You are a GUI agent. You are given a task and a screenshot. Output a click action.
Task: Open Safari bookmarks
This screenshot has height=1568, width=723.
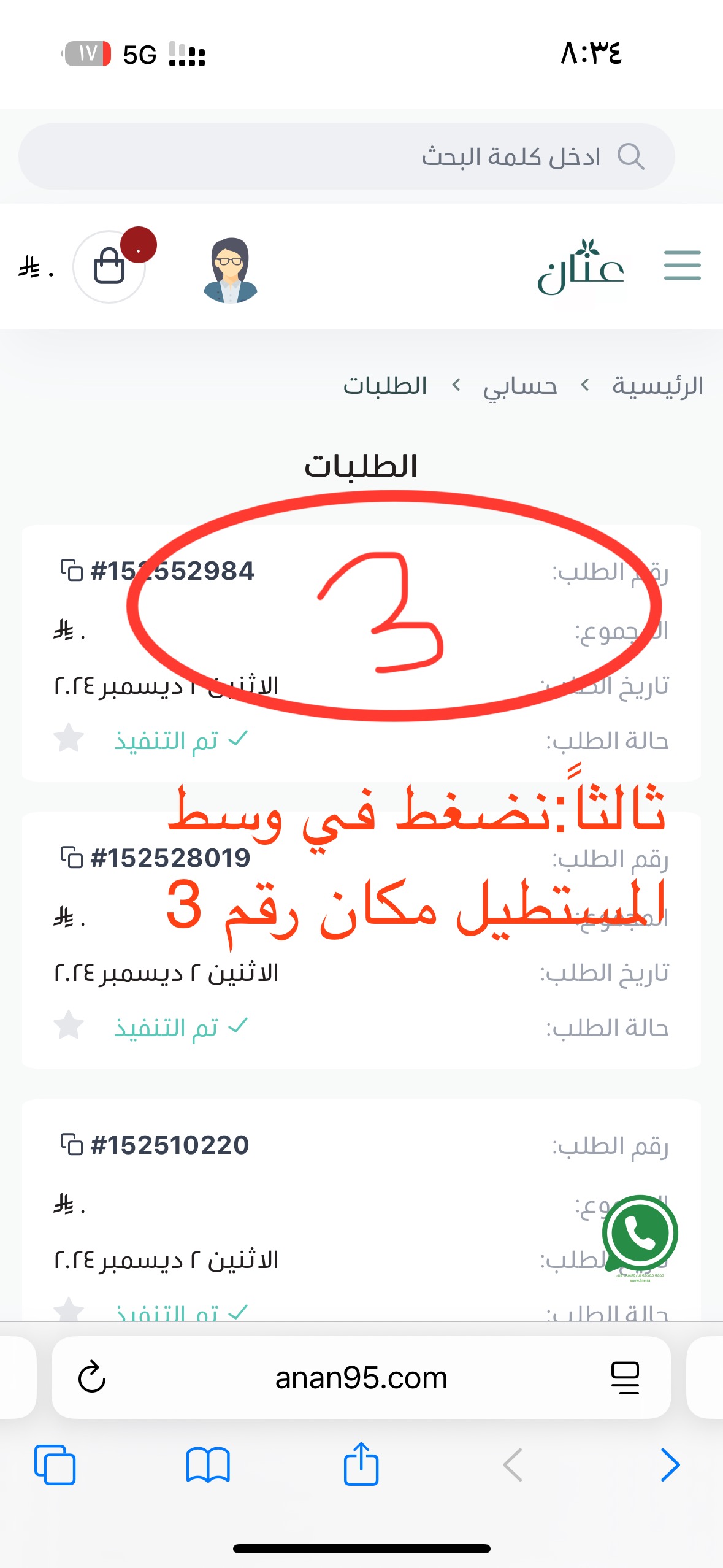tap(208, 1464)
